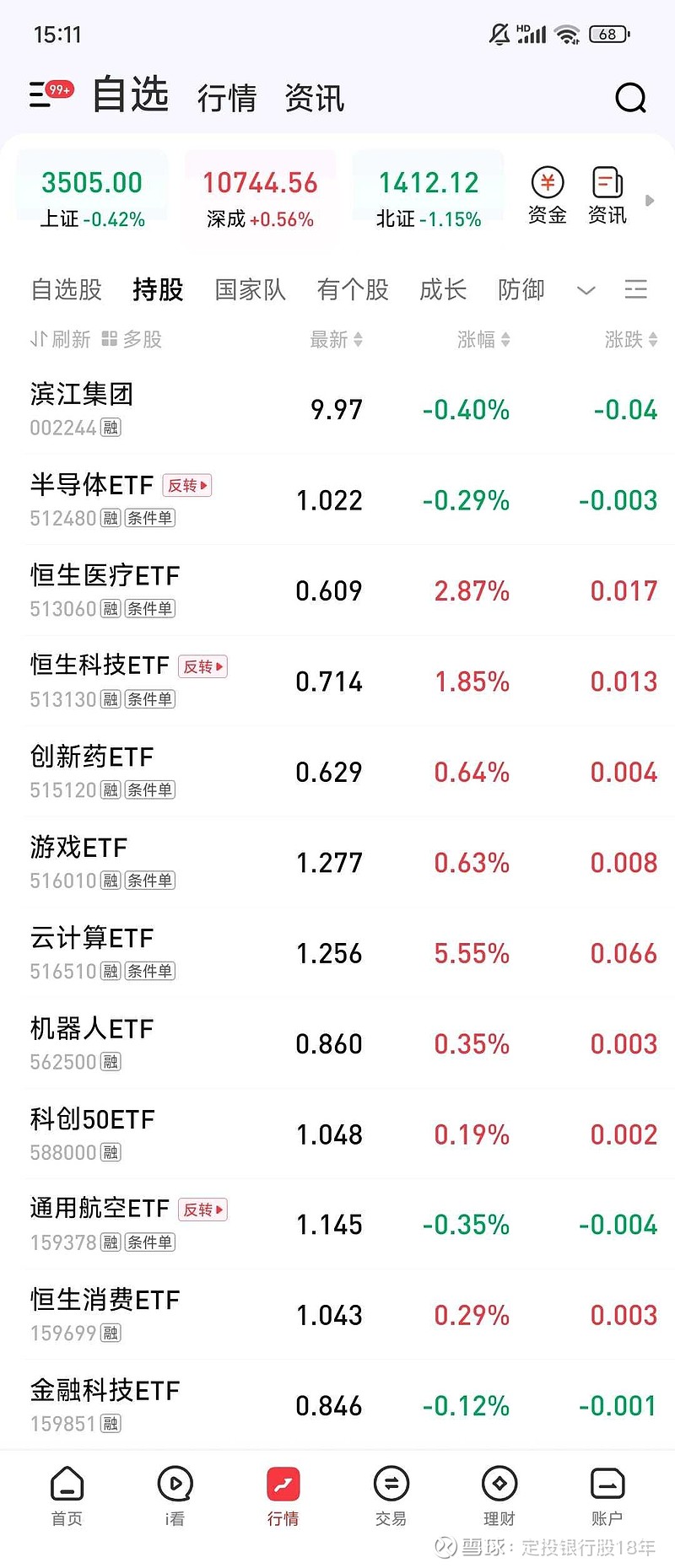Toggle sorting by 最新 price column

pyautogui.click(x=337, y=340)
